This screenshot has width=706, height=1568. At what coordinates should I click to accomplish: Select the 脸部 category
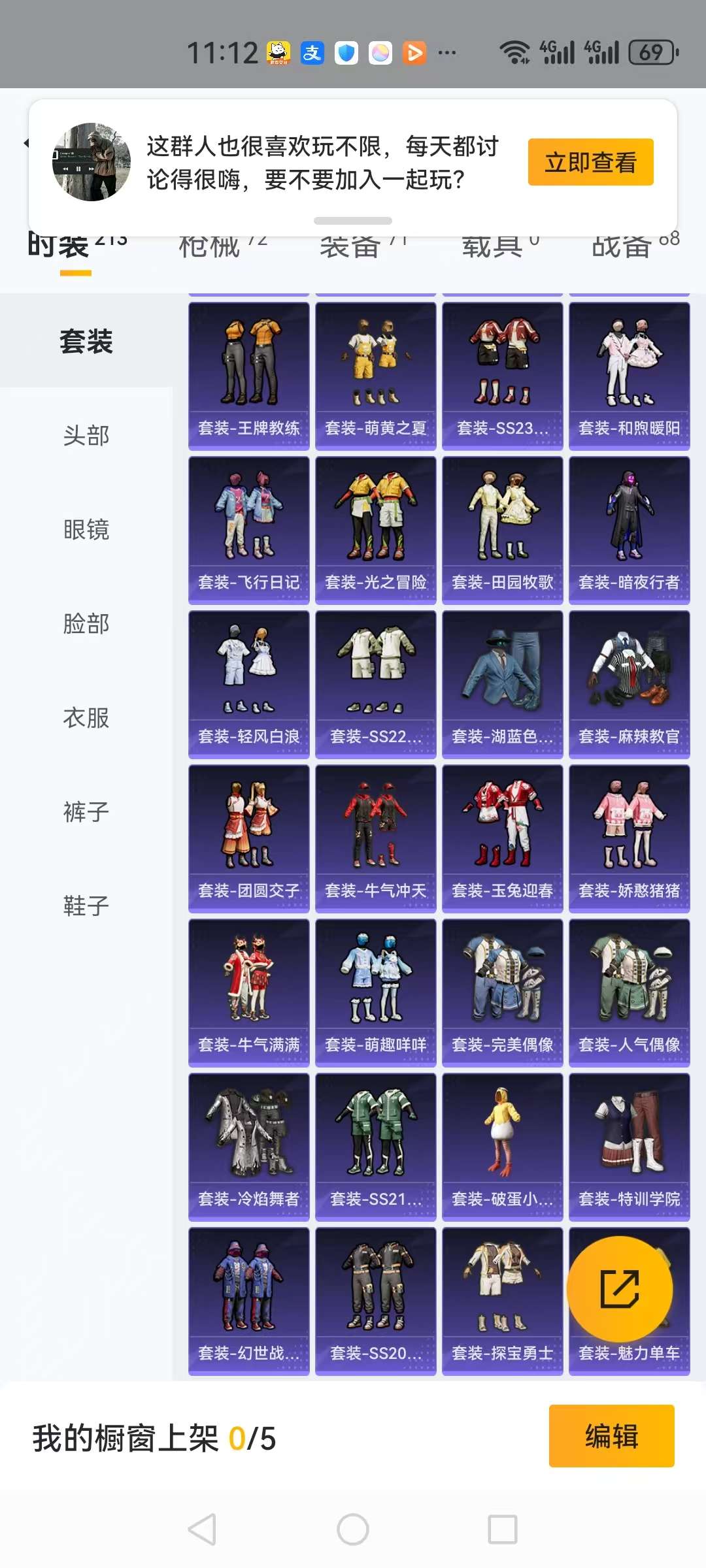(86, 624)
